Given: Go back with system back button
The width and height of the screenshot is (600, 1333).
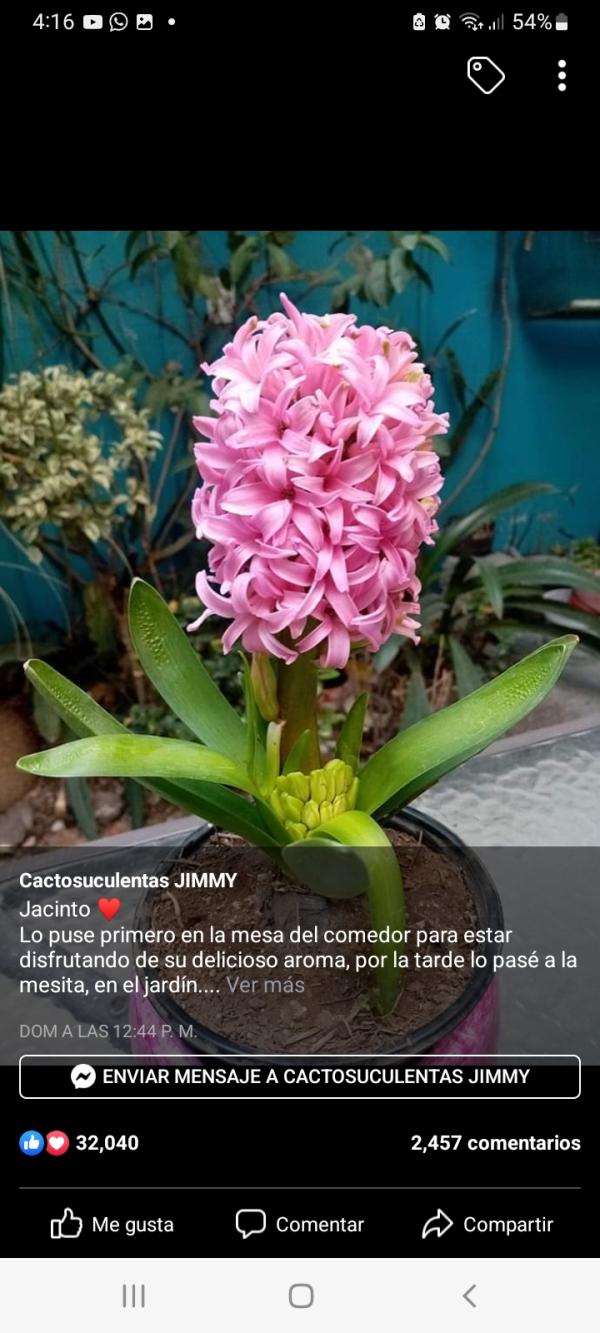Looking at the screenshot, I should [468, 1296].
